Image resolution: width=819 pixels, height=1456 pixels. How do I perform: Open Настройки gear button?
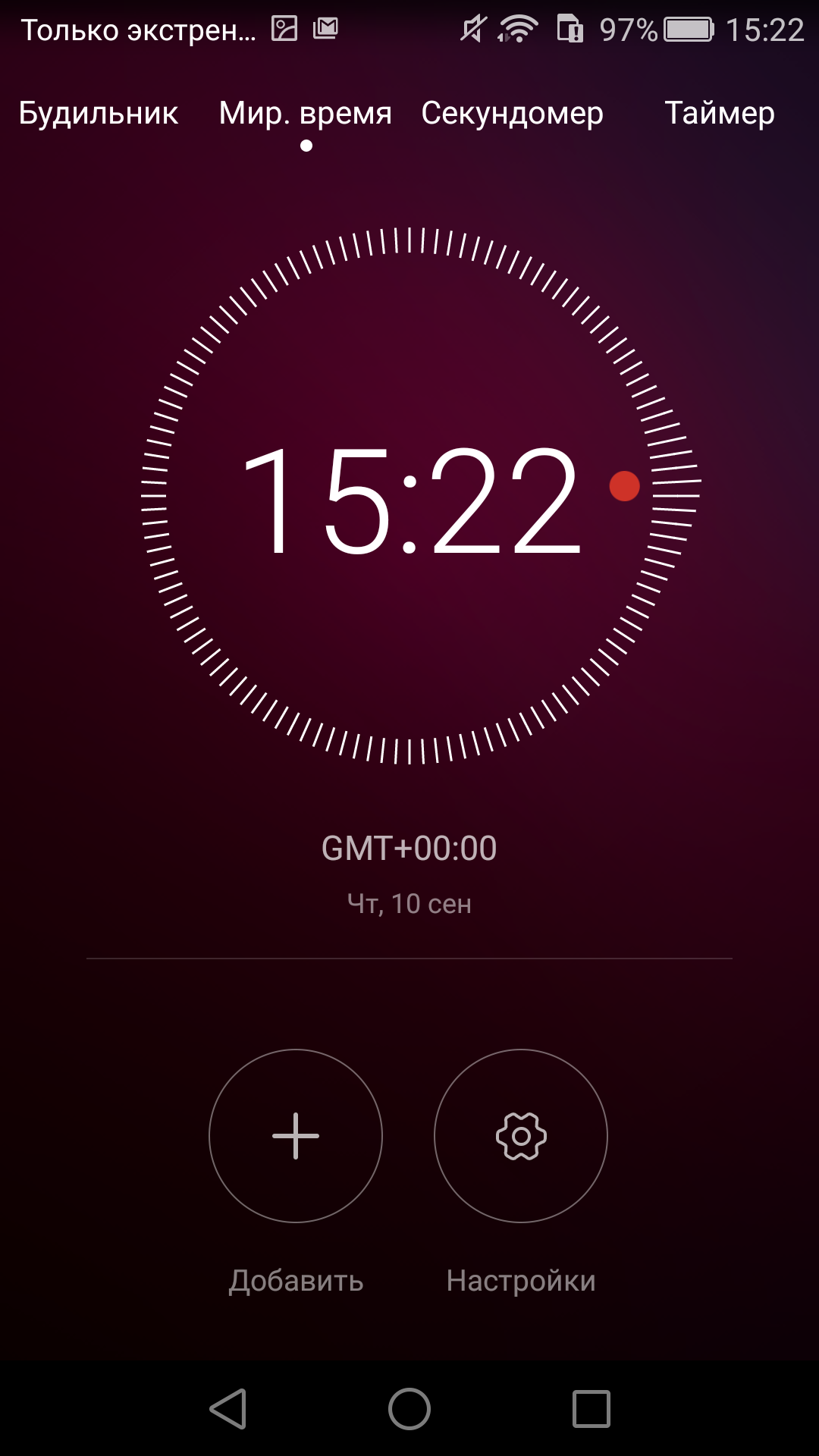pos(521,1136)
